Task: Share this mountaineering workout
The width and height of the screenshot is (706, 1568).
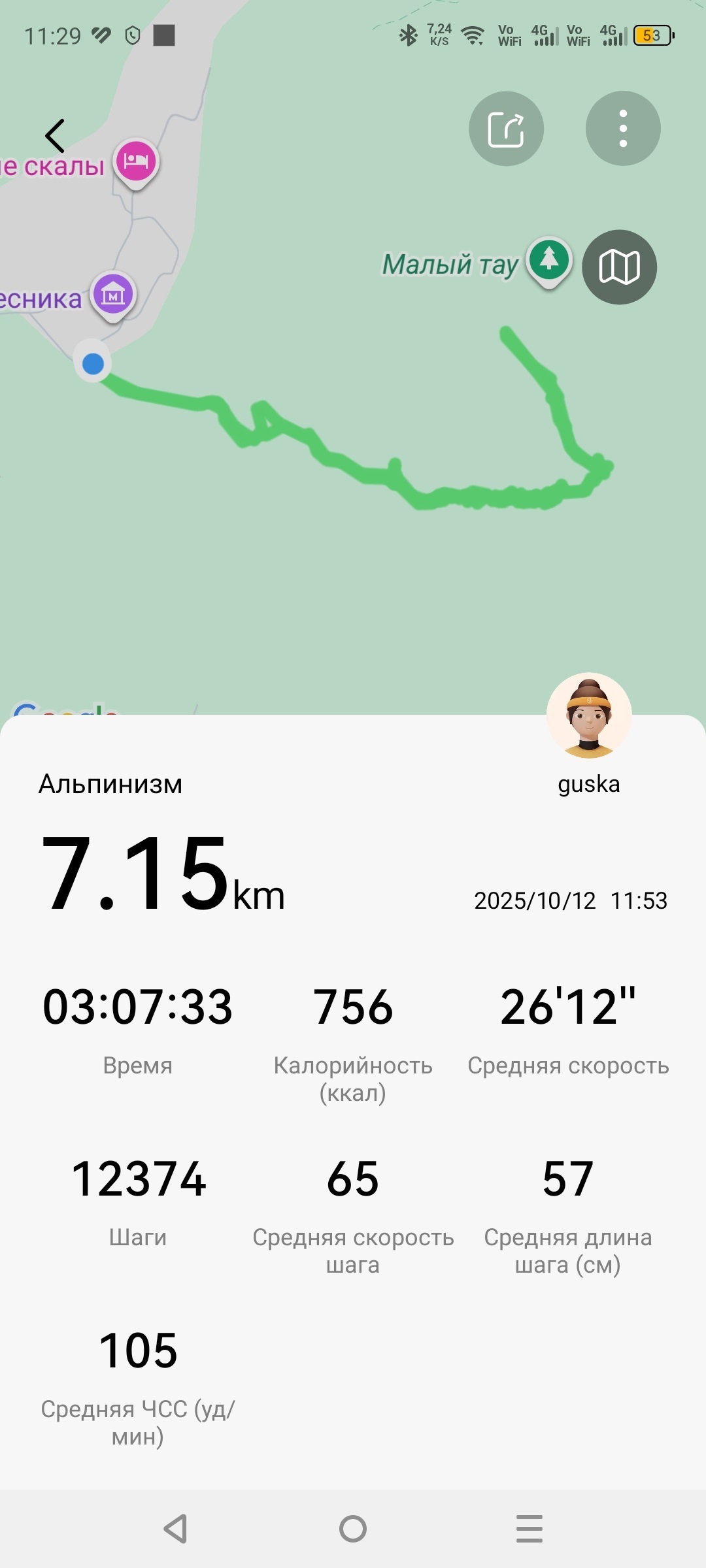Action: (x=506, y=129)
